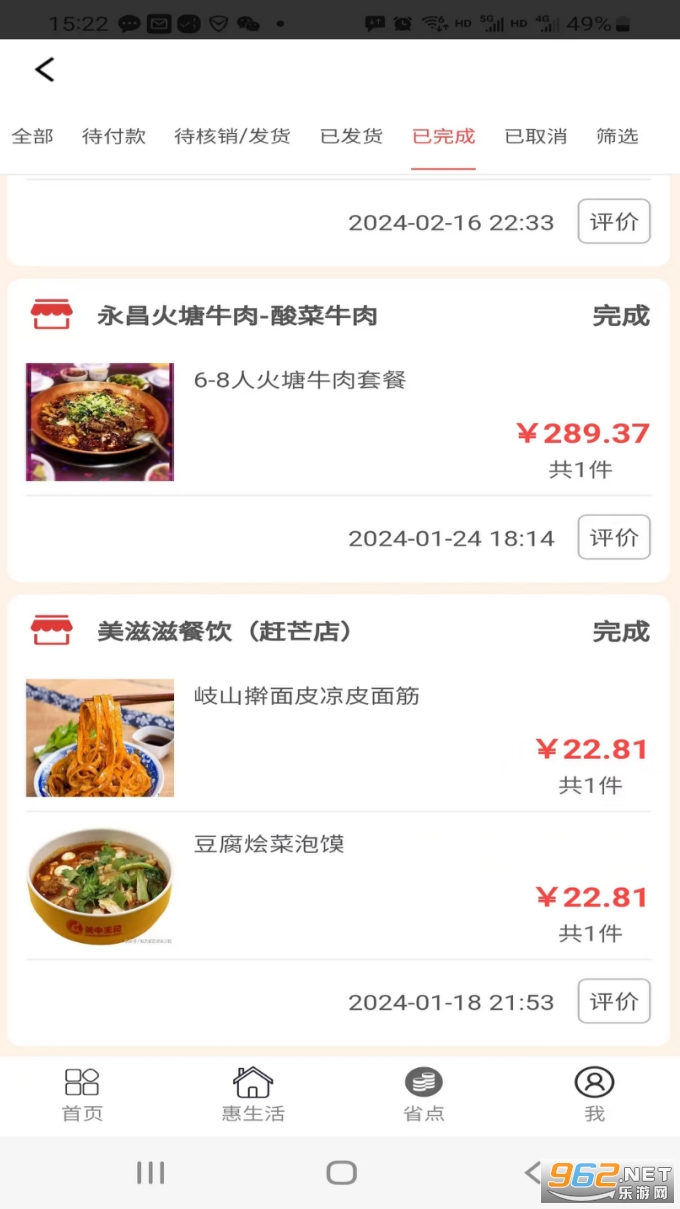Rate the 2024-01-18 美滋滋餐饮 order
This screenshot has width=680, height=1209.
(x=613, y=1002)
